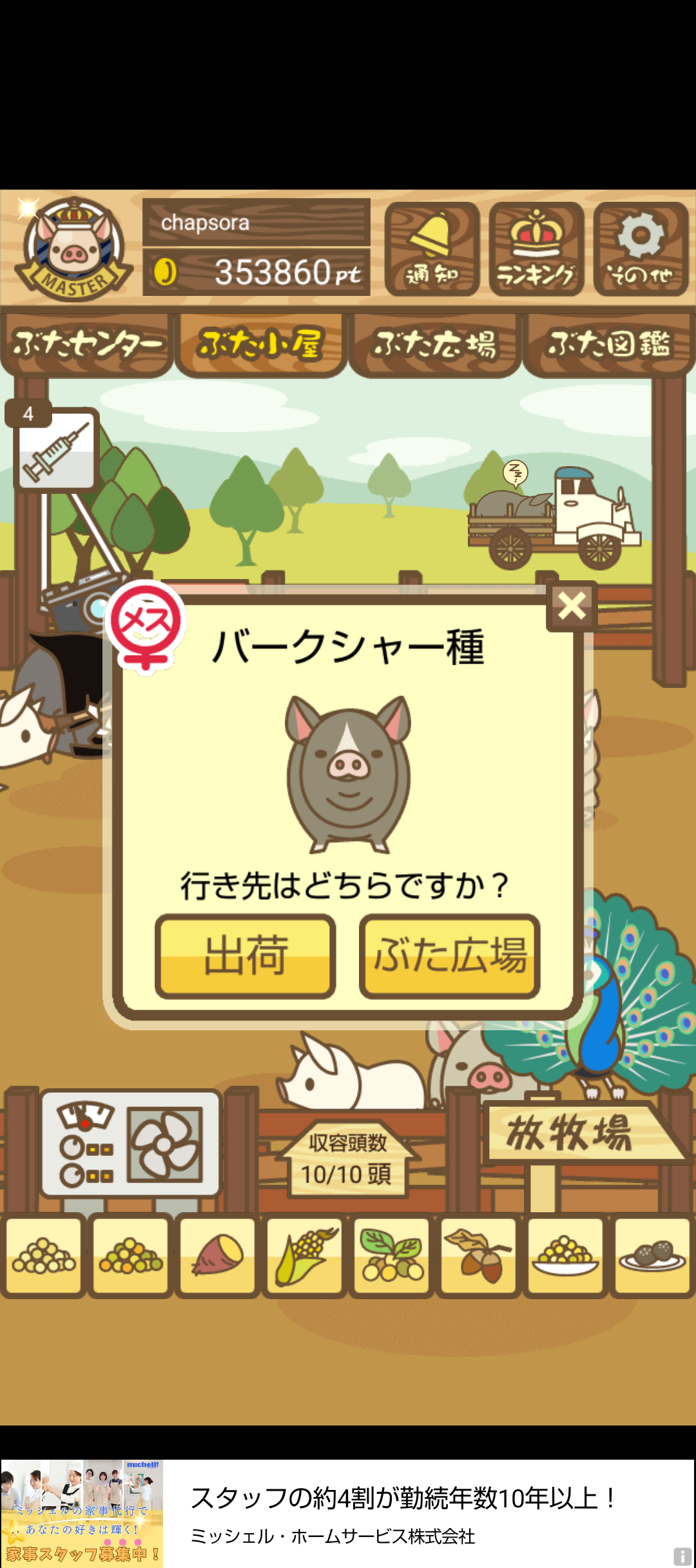Switch to the ぶた広場 tab
This screenshot has height=1568, width=696.
click(435, 345)
